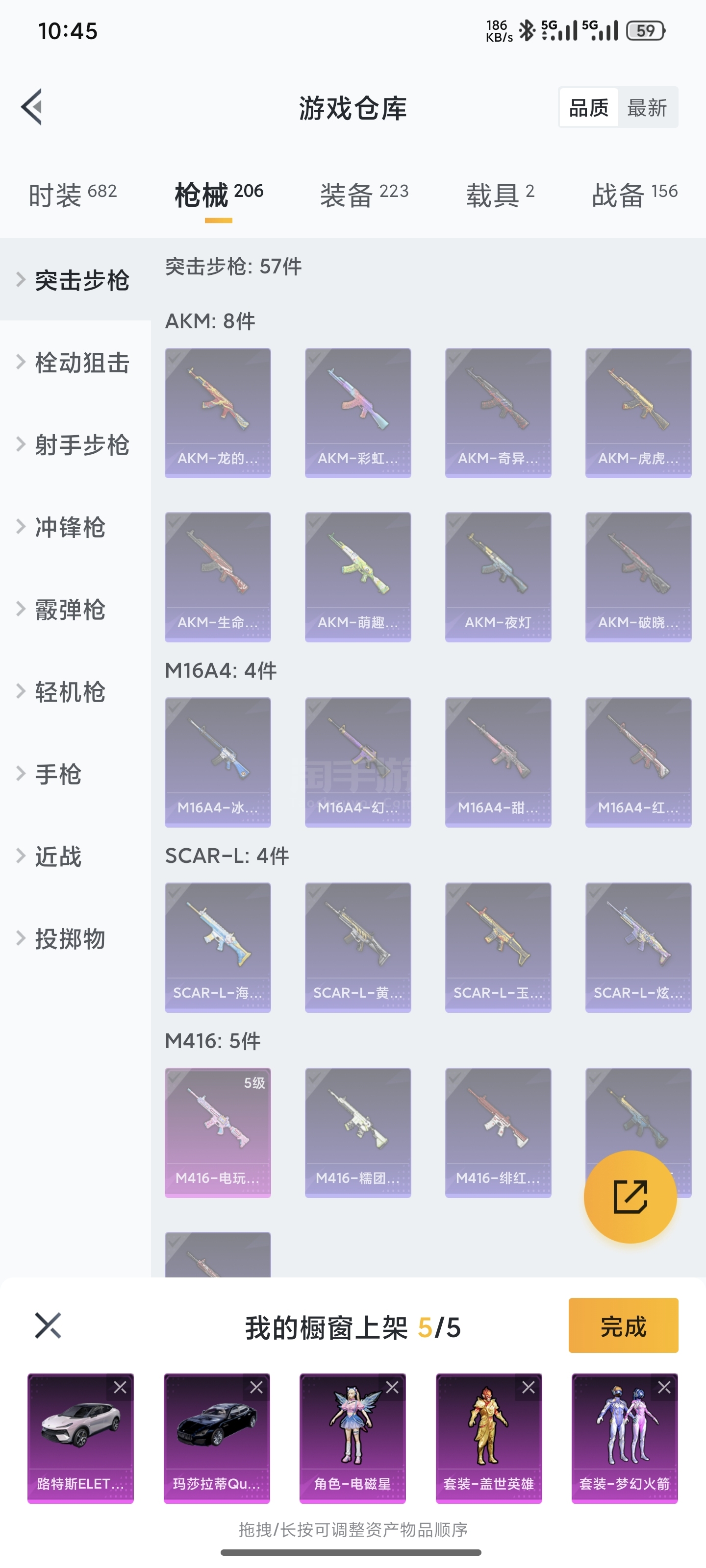
Task: Show the 霰弹枪 category
Action: point(70,609)
